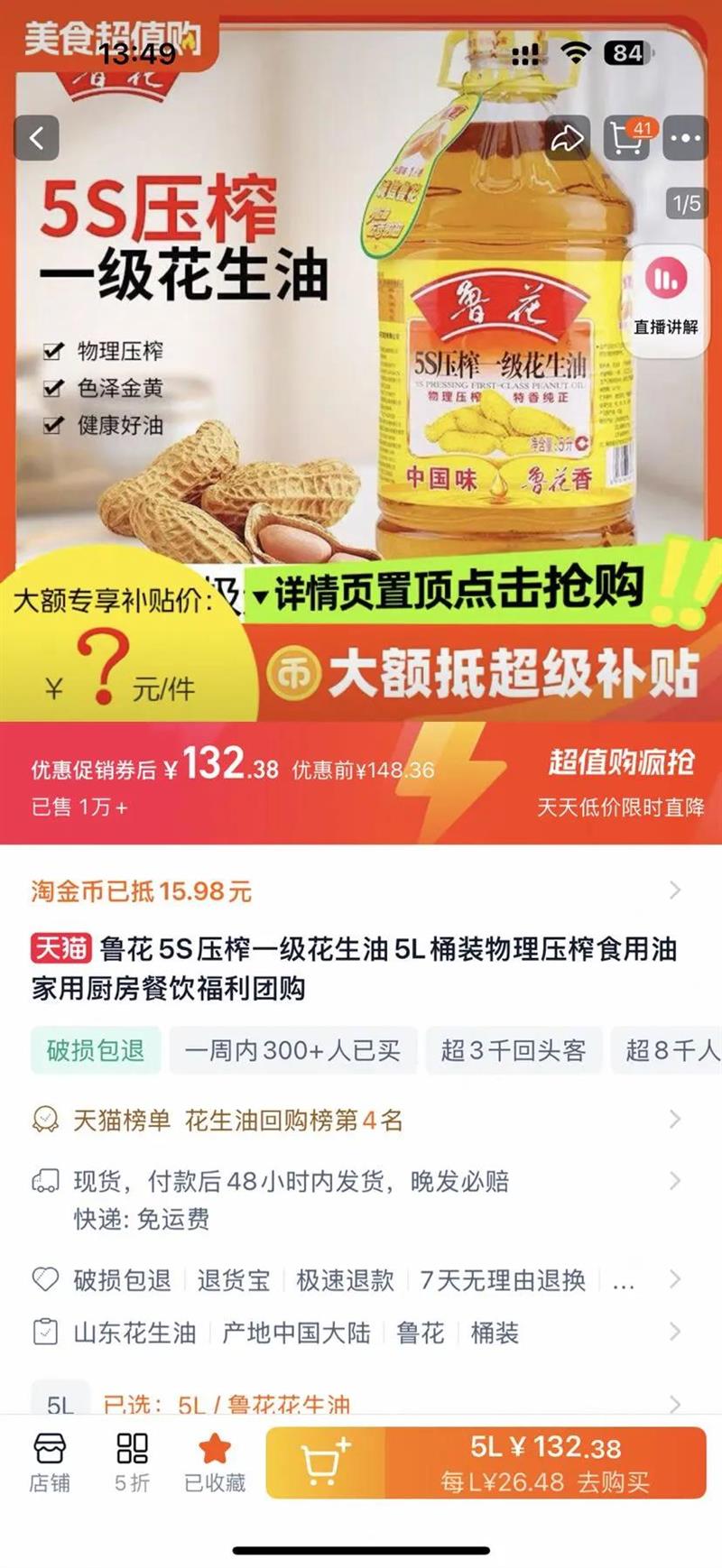Open the 直播讲解 live explanation
This screenshot has width=722, height=1568.
point(666,300)
